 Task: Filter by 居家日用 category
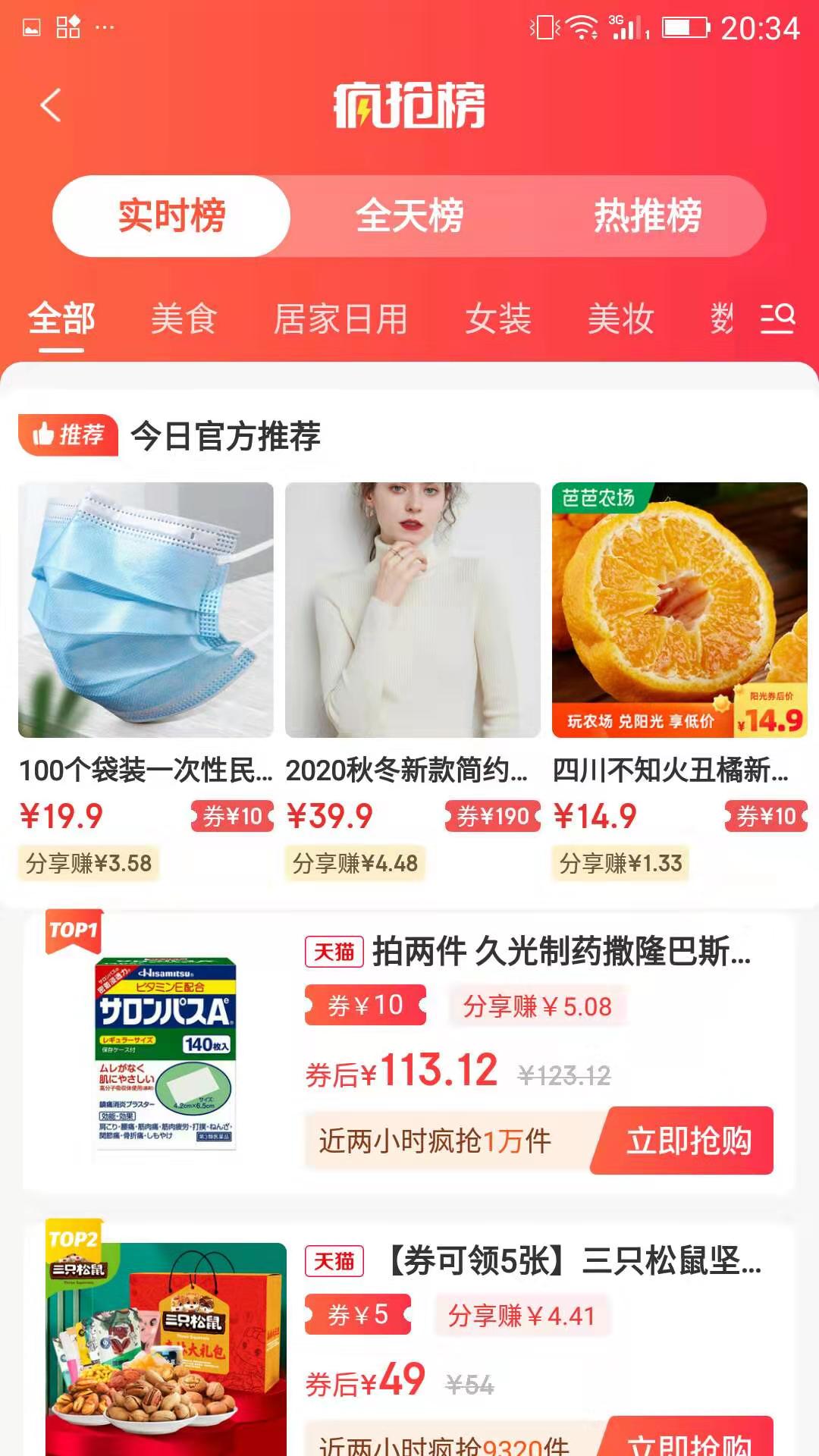pos(340,318)
